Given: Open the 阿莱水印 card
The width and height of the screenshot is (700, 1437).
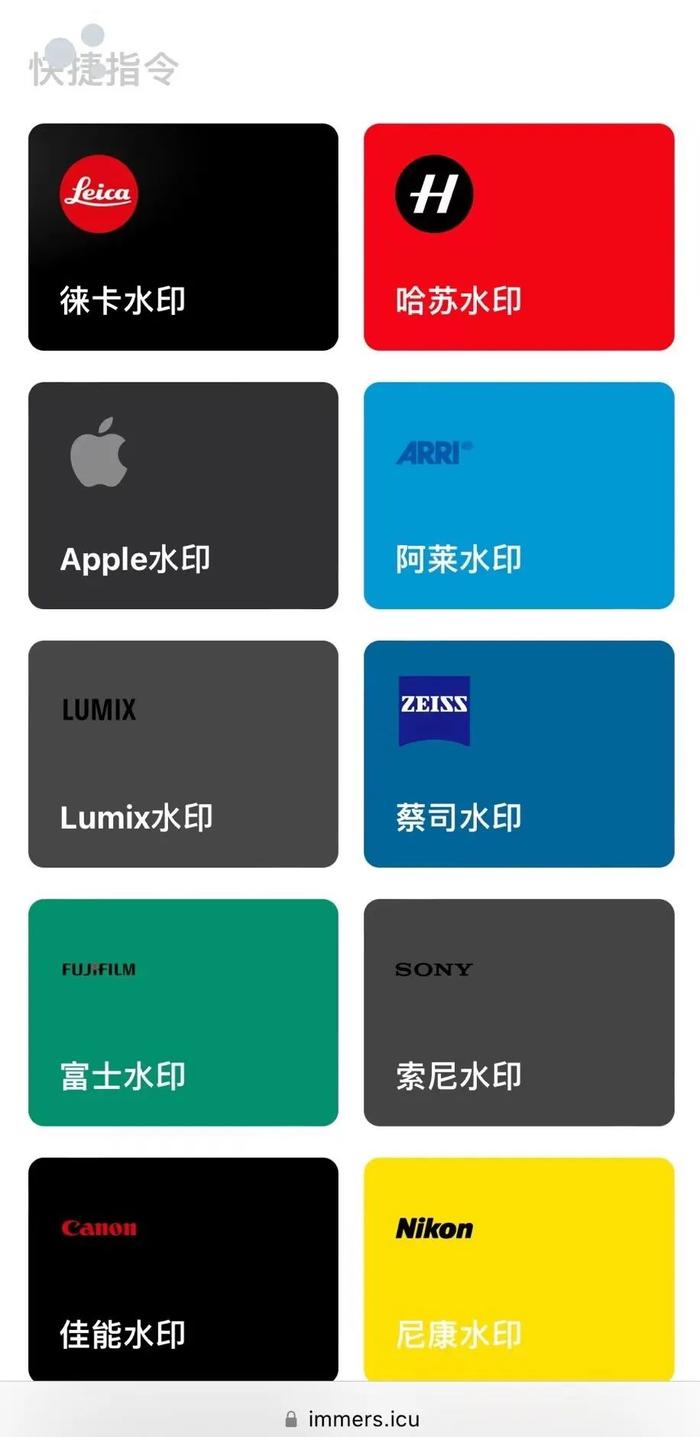Looking at the screenshot, I should (x=519, y=495).
